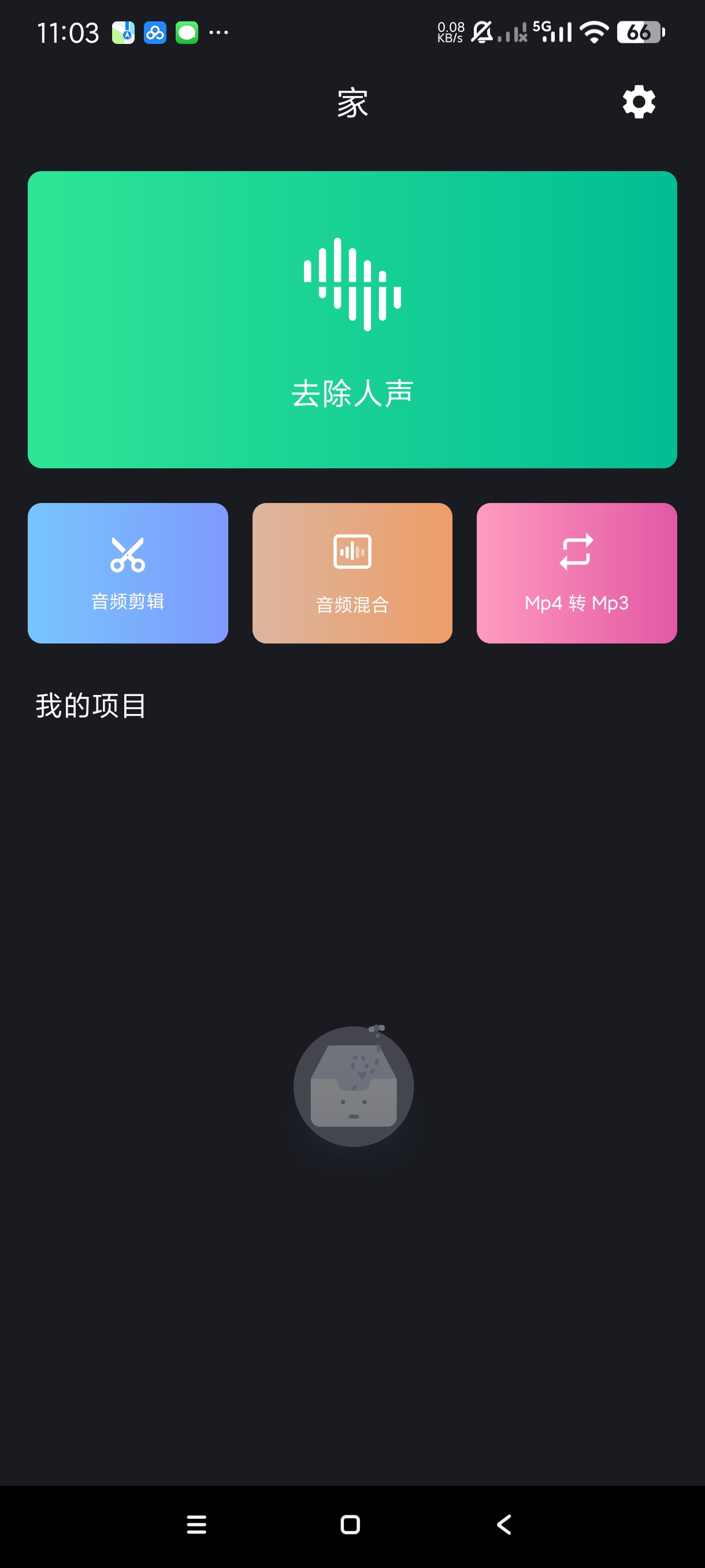Open the settings gear icon

(x=639, y=102)
